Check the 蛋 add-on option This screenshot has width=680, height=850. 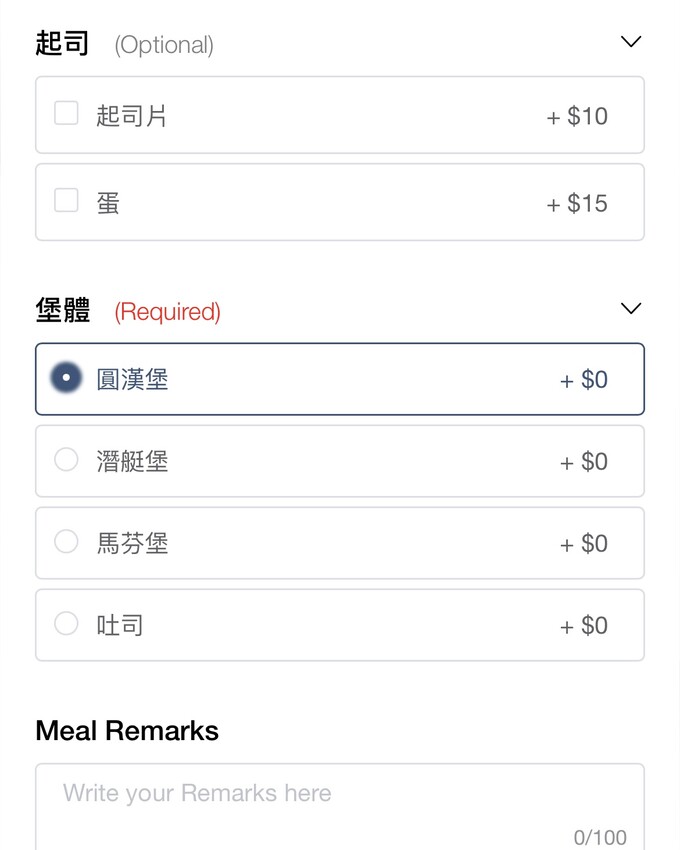pyautogui.click(x=66, y=201)
